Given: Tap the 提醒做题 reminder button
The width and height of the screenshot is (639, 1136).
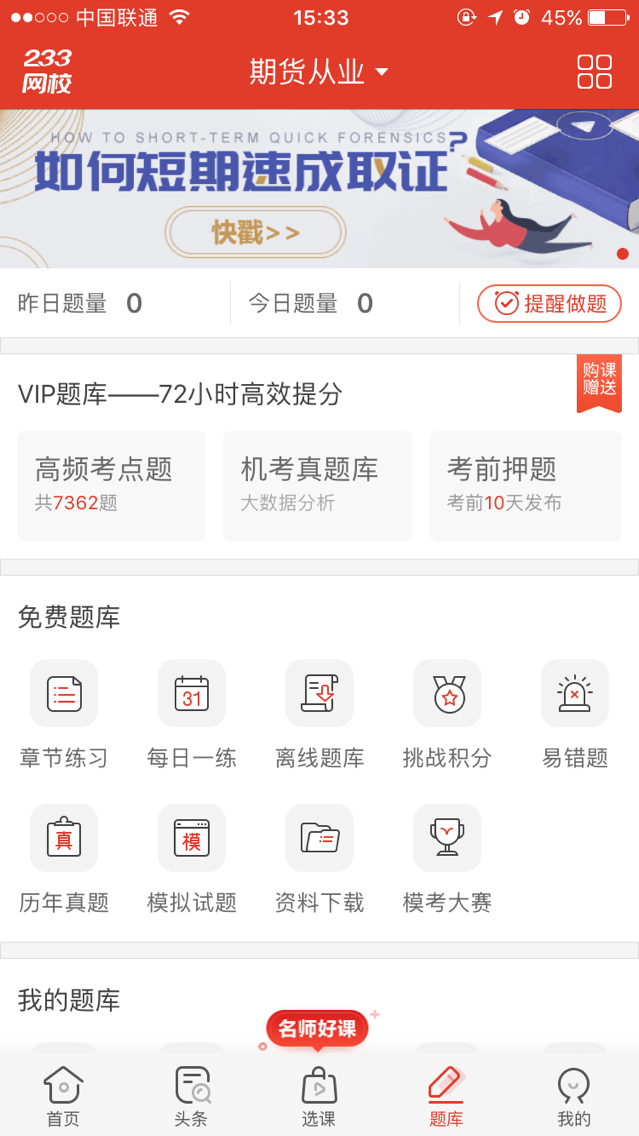Looking at the screenshot, I should (549, 304).
